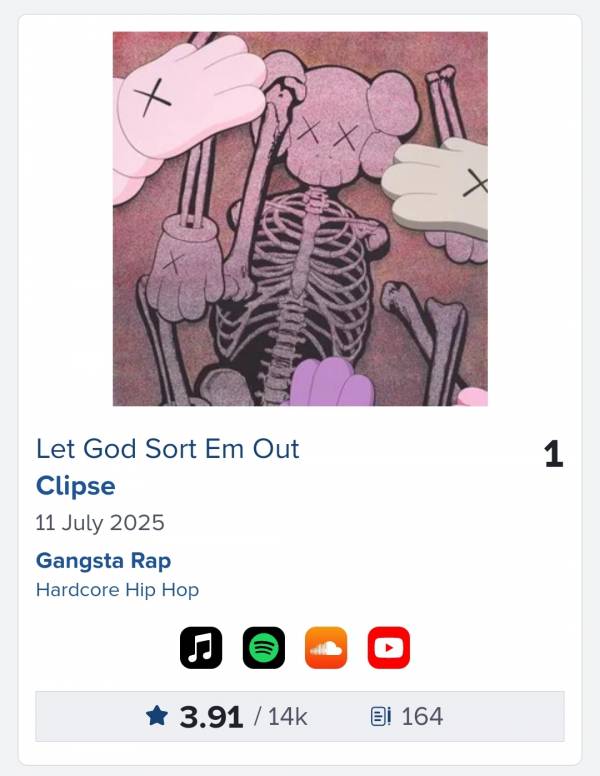
Task: Browse the Gangsta Rap genre
Action: tap(103, 560)
